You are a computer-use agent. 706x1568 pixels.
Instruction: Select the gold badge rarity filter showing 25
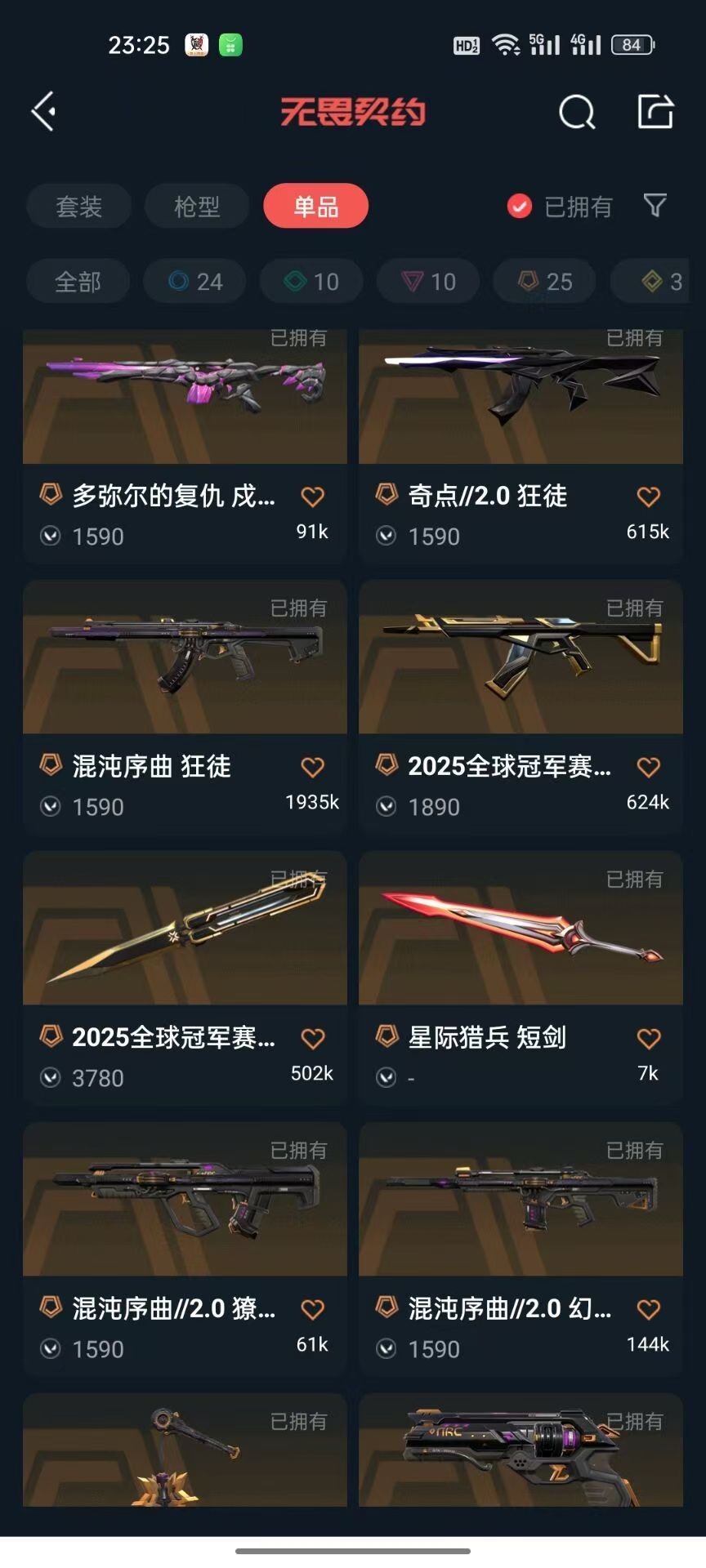(544, 281)
